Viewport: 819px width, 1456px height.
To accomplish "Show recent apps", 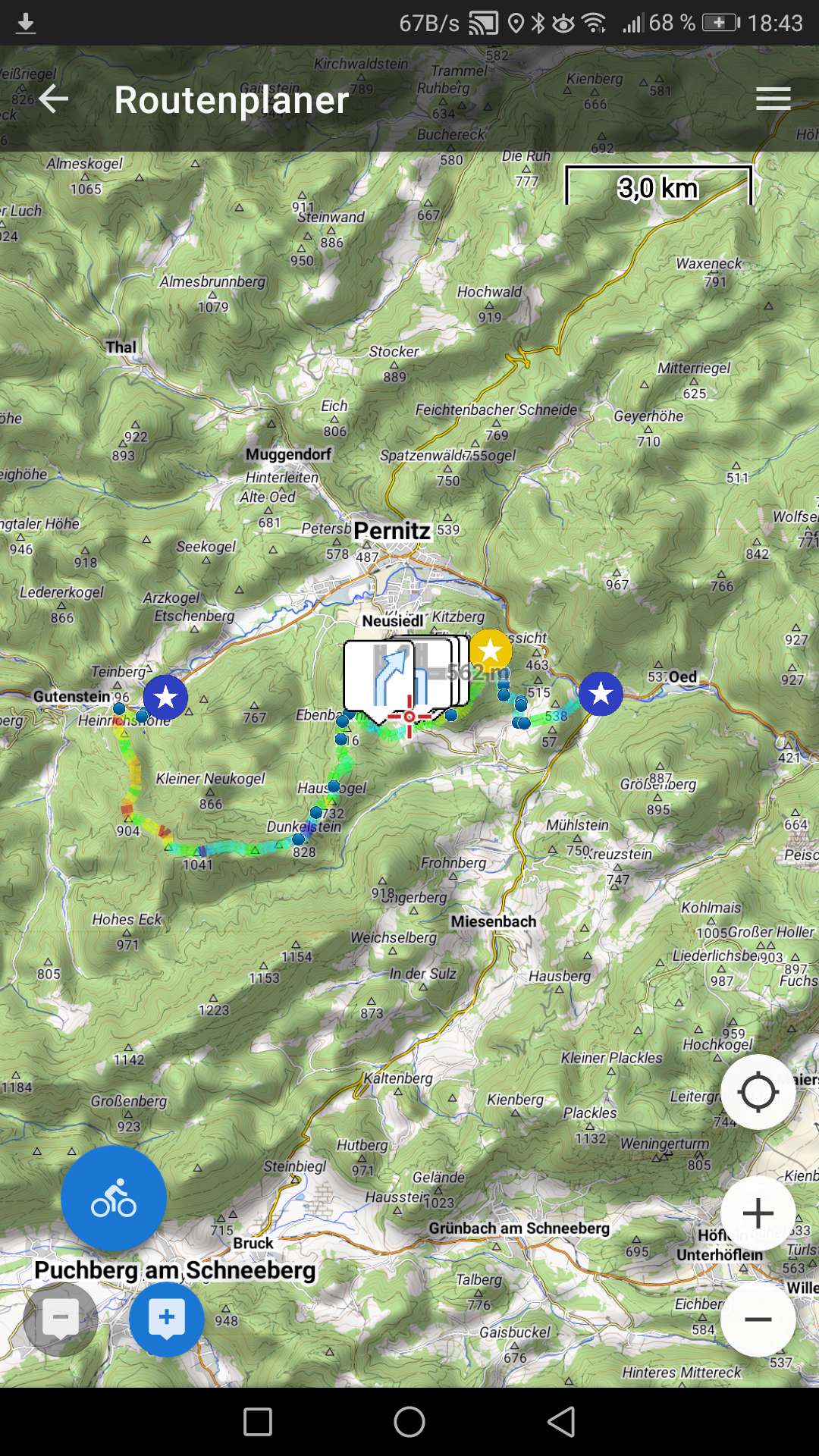I will pyautogui.click(x=258, y=1422).
